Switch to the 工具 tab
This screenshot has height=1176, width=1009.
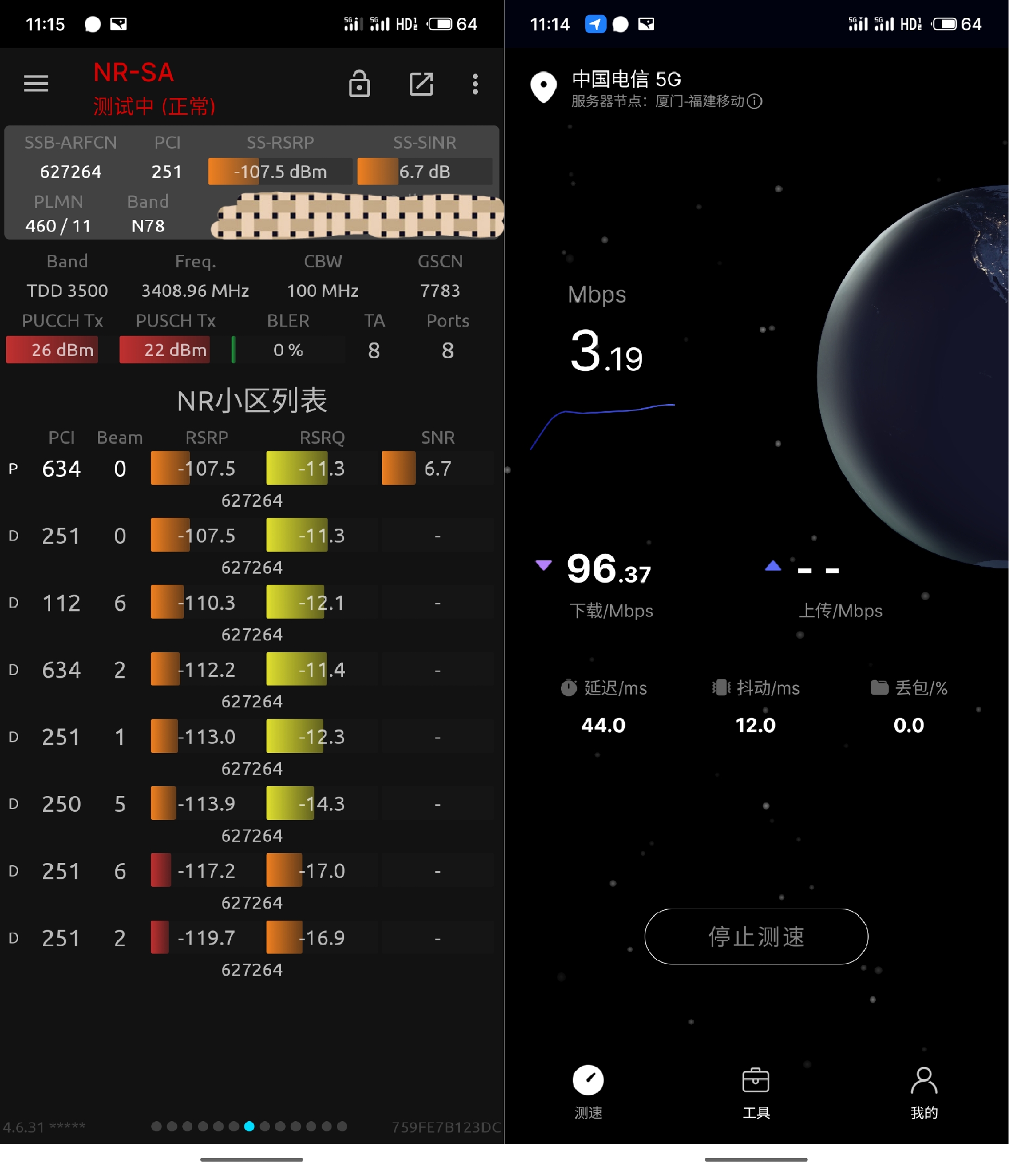(x=756, y=1092)
